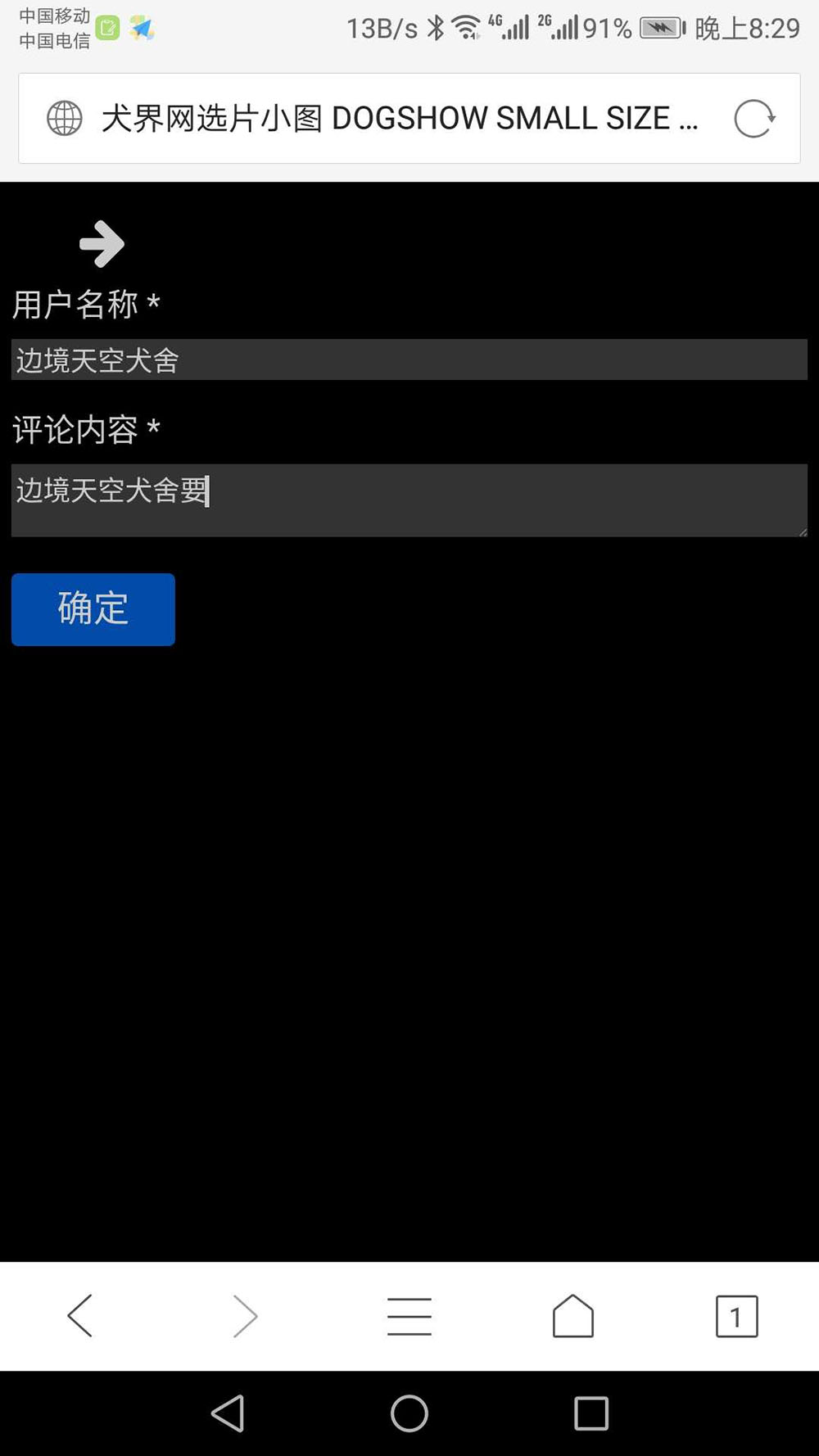Edit the 用户名称 username field
This screenshot has width=819, height=1456.
tap(409, 359)
